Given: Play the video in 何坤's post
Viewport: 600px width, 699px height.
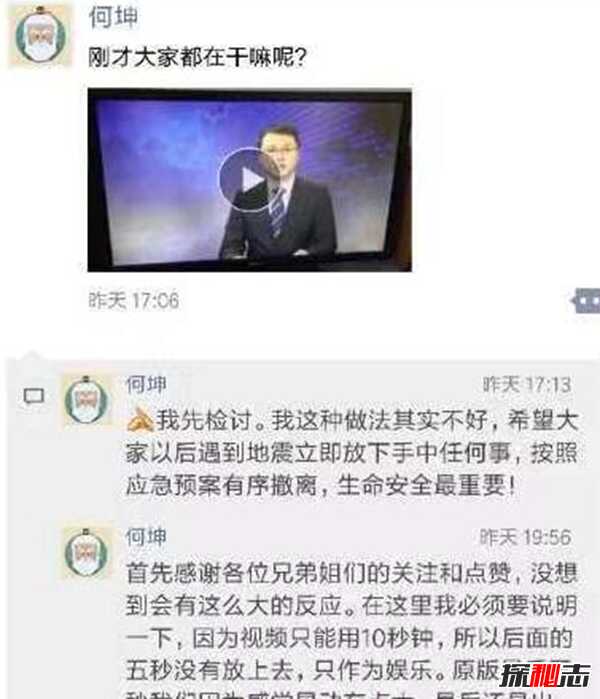Looking at the screenshot, I should point(248,178).
